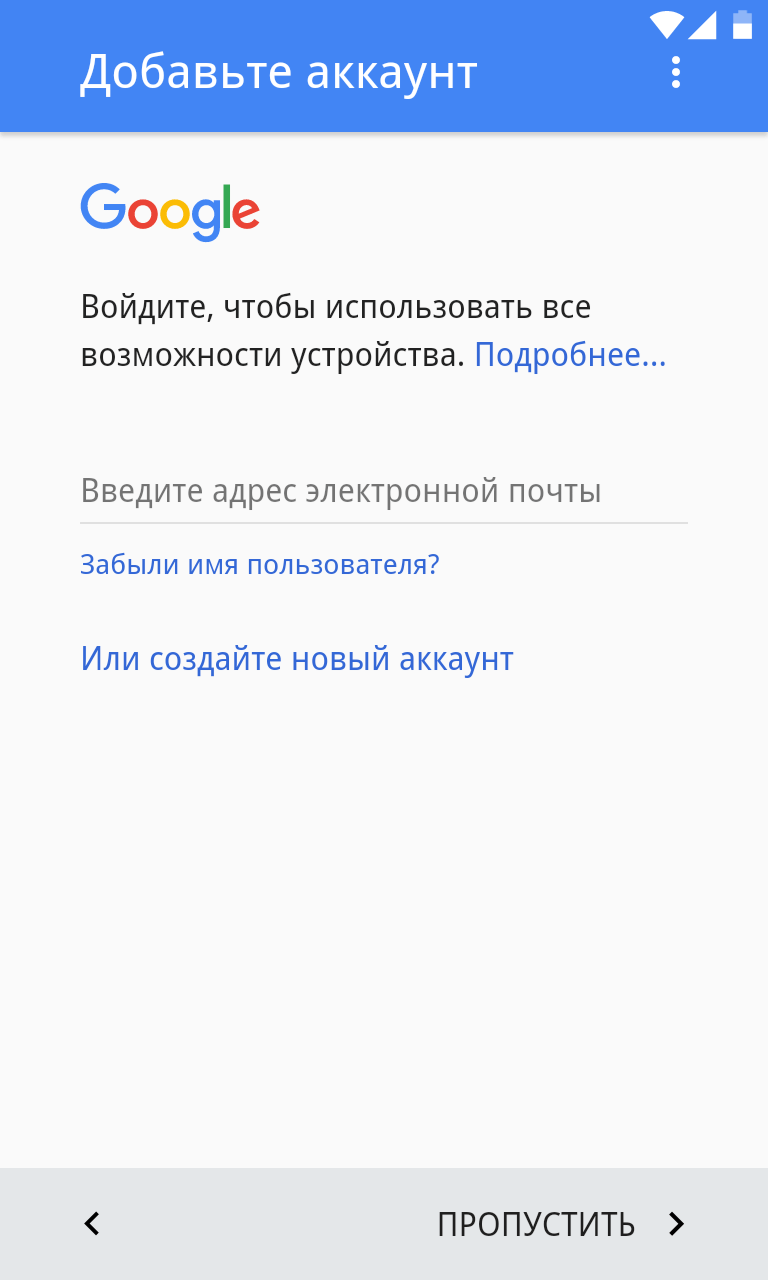Focus the email address input field
Screen dimensions: 768x1280
point(383,492)
